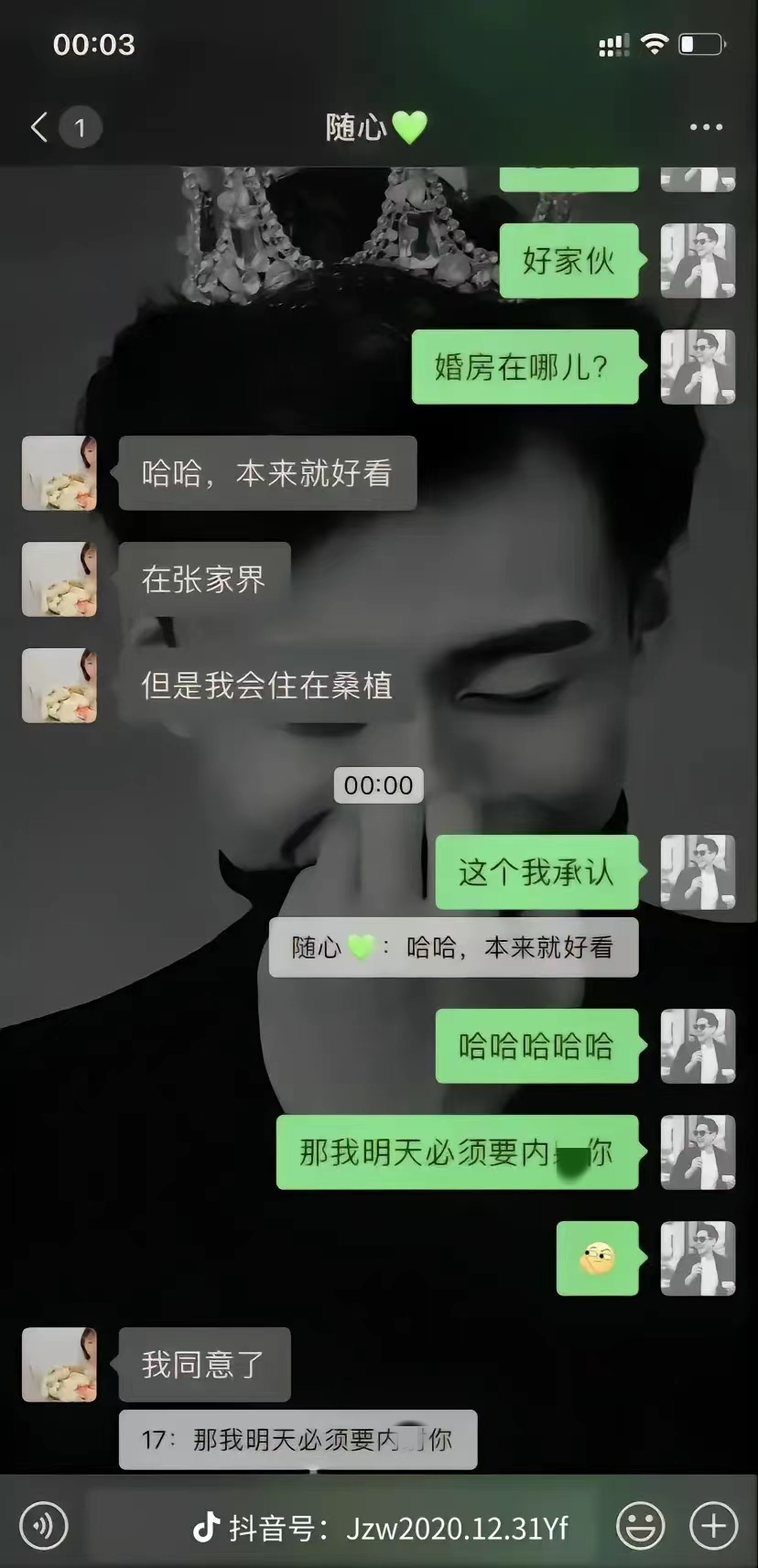The height and width of the screenshot is (1568, 758).
Task: Open the plus attachments menu
Action: pos(713,1526)
